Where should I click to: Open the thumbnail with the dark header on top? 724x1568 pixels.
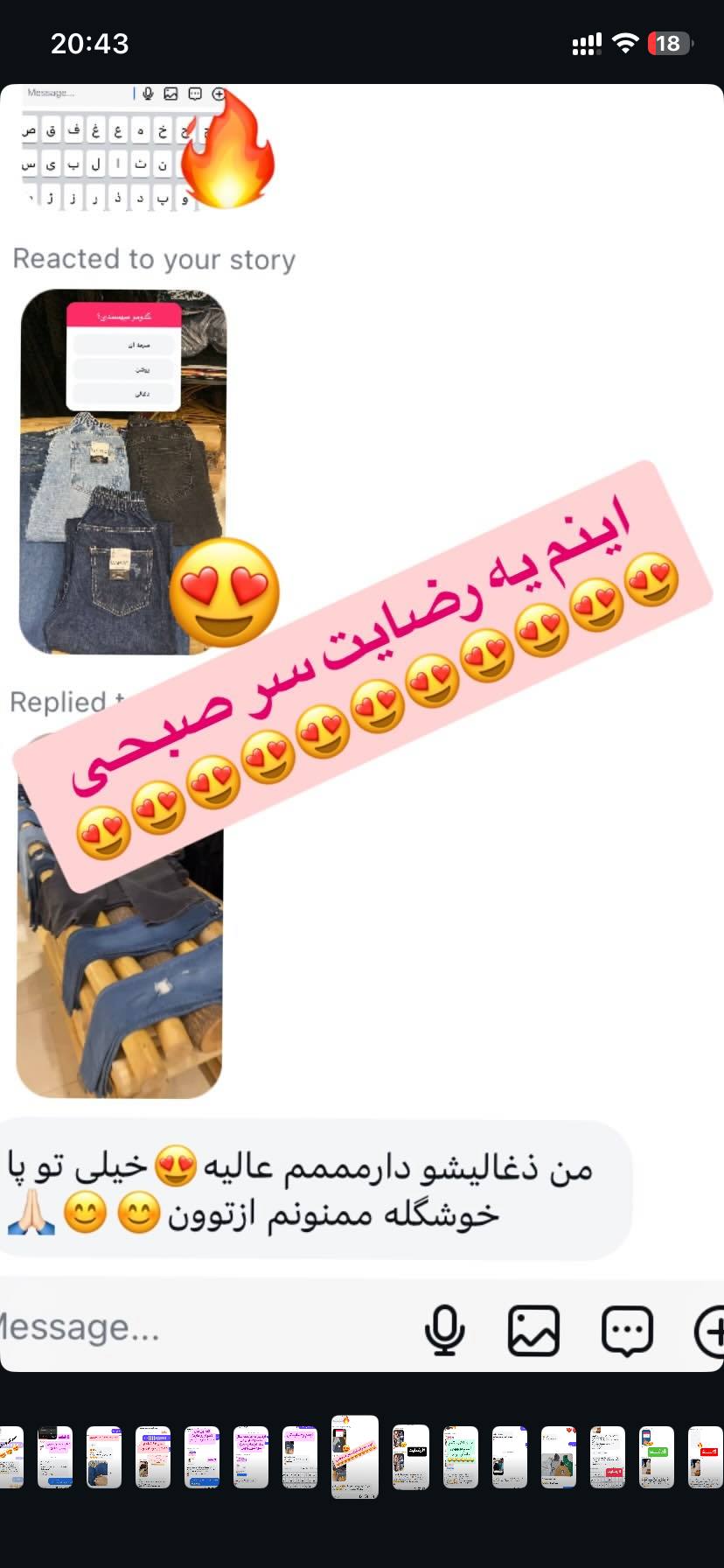click(x=55, y=1457)
